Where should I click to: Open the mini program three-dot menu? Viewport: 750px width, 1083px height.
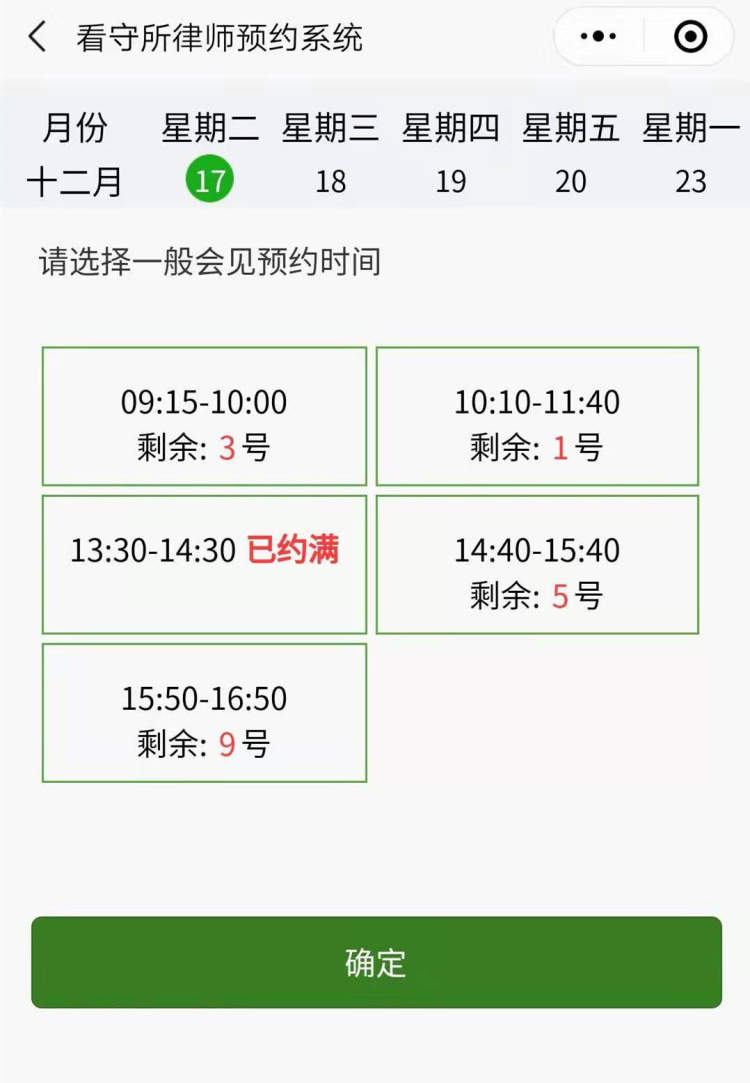598,37
